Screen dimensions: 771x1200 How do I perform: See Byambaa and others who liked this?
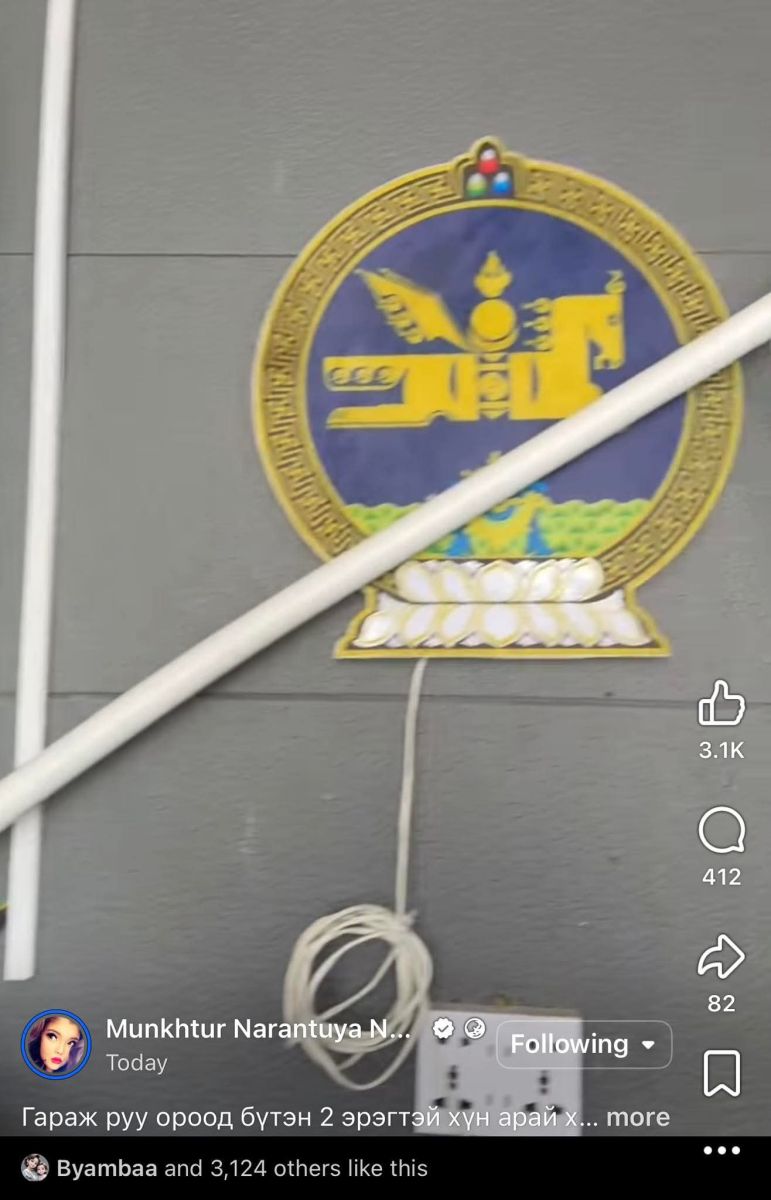(240, 1168)
